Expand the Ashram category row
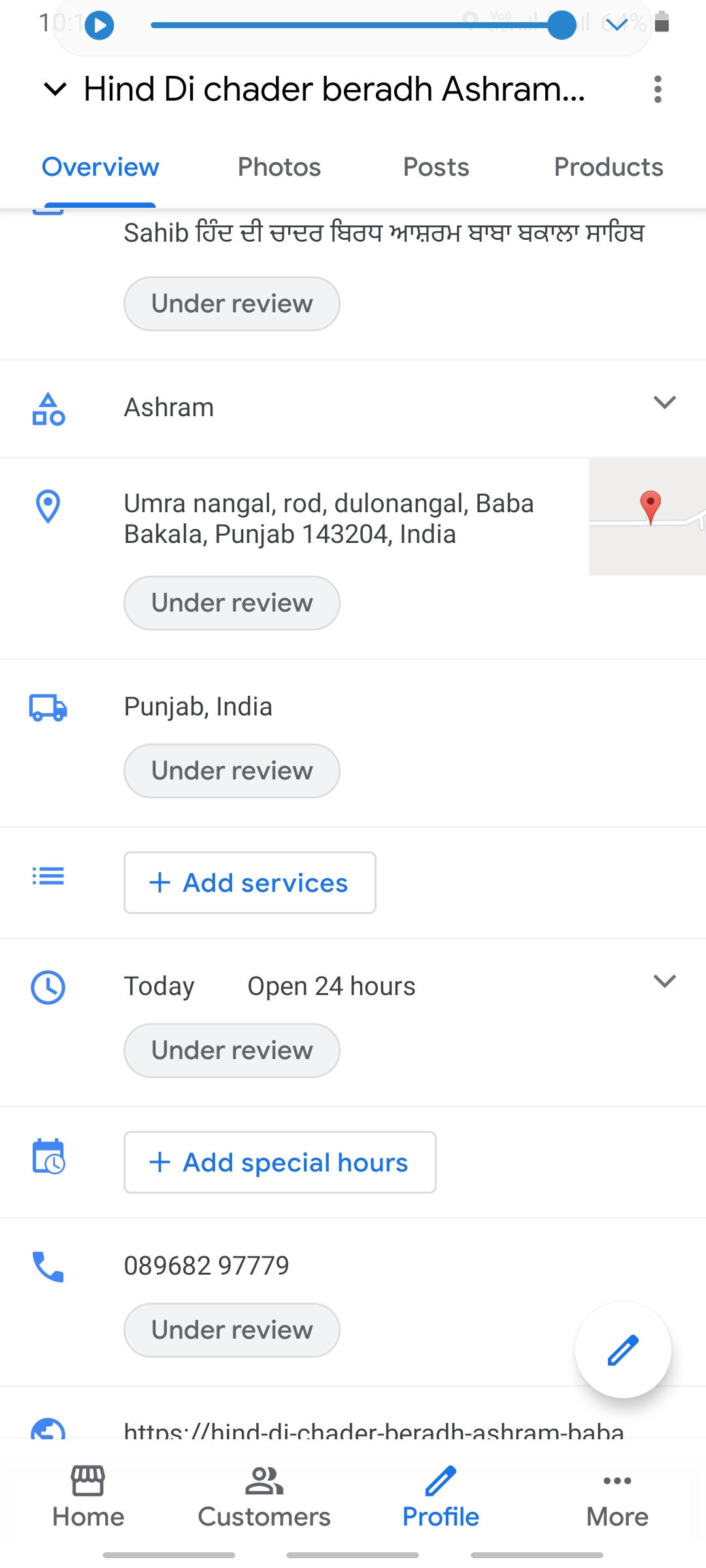This screenshot has height=1568, width=706. [x=353, y=408]
